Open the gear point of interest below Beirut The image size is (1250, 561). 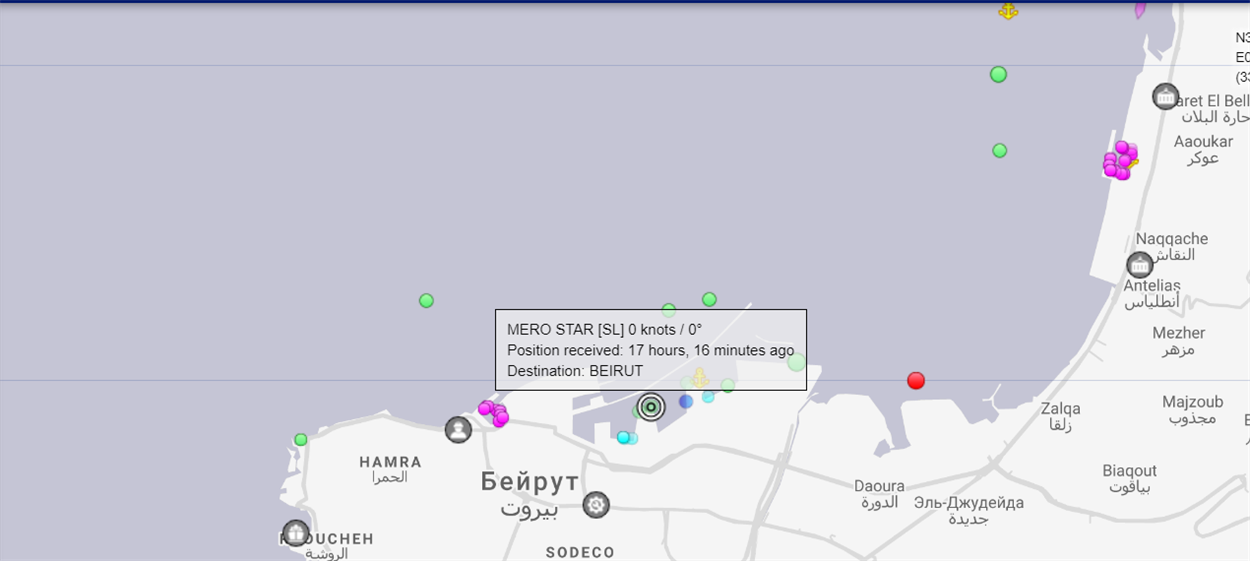pos(596,505)
